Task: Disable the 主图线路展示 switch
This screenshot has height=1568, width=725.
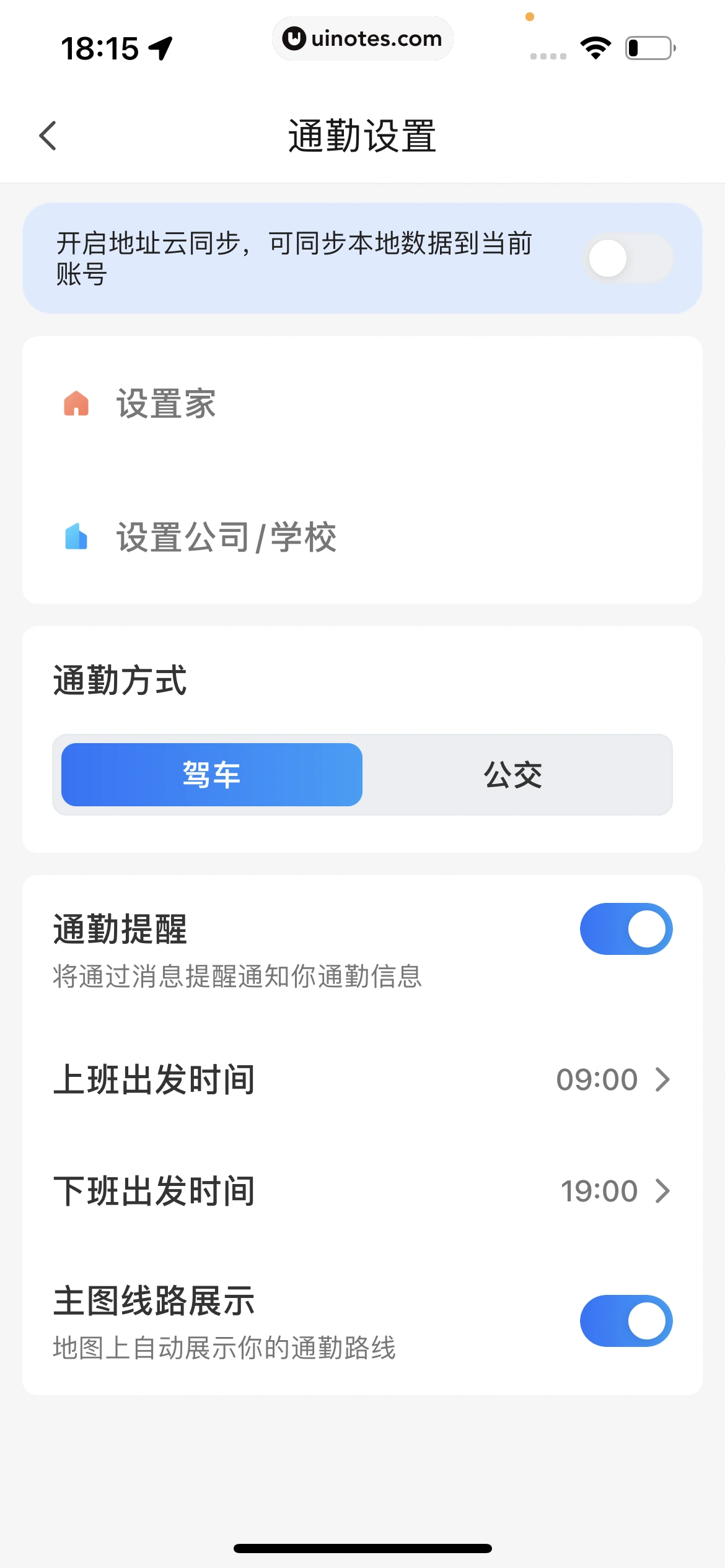Action: (626, 1321)
